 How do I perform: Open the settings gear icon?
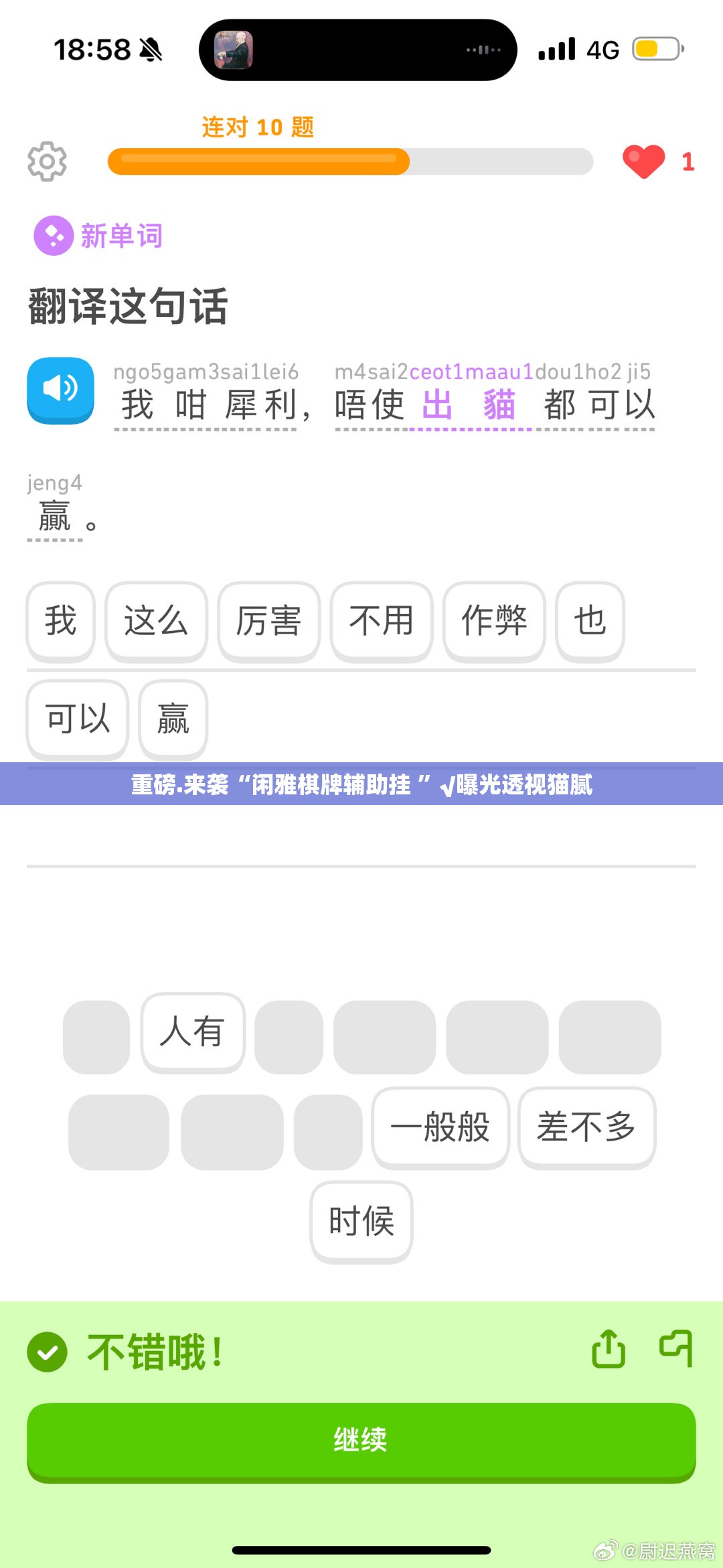pyautogui.click(x=47, y=161)
